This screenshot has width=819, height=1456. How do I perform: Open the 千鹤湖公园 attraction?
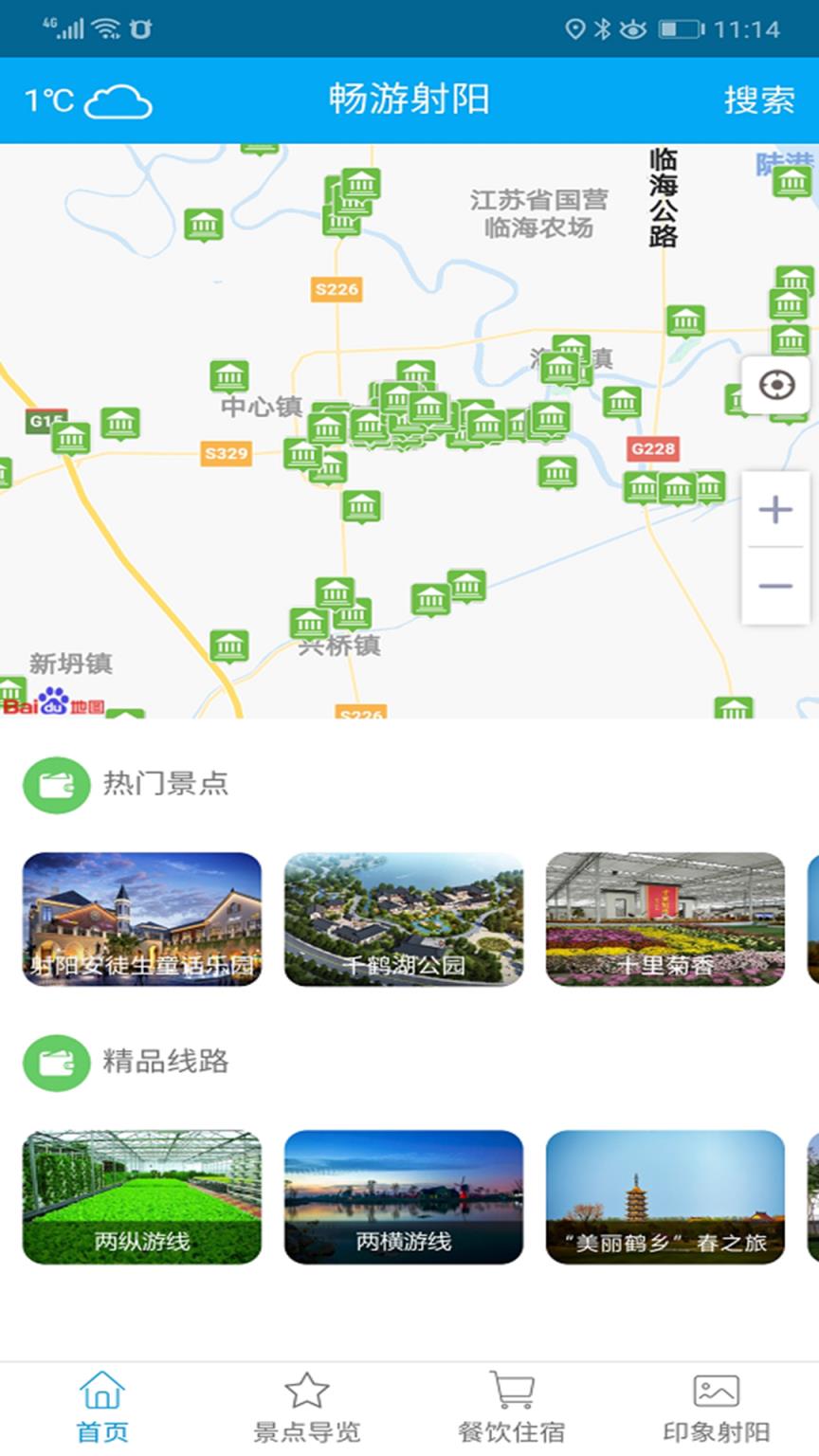pyautogui.click(x=403, y=919)
